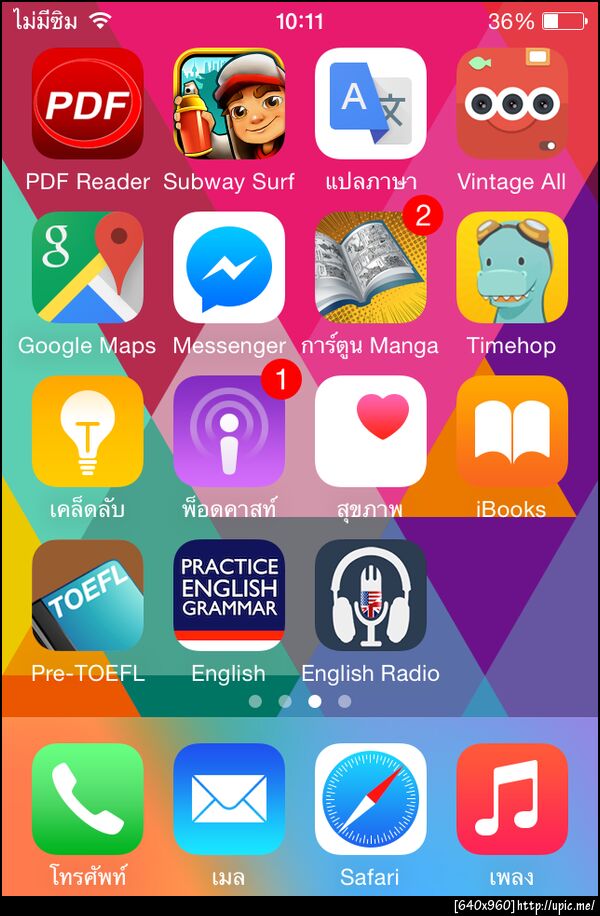Image resolution: width=600 pixels, height=916 pixels.
Task: Open the การ์ตูน Manga app
Action: (x=371, y=268)
